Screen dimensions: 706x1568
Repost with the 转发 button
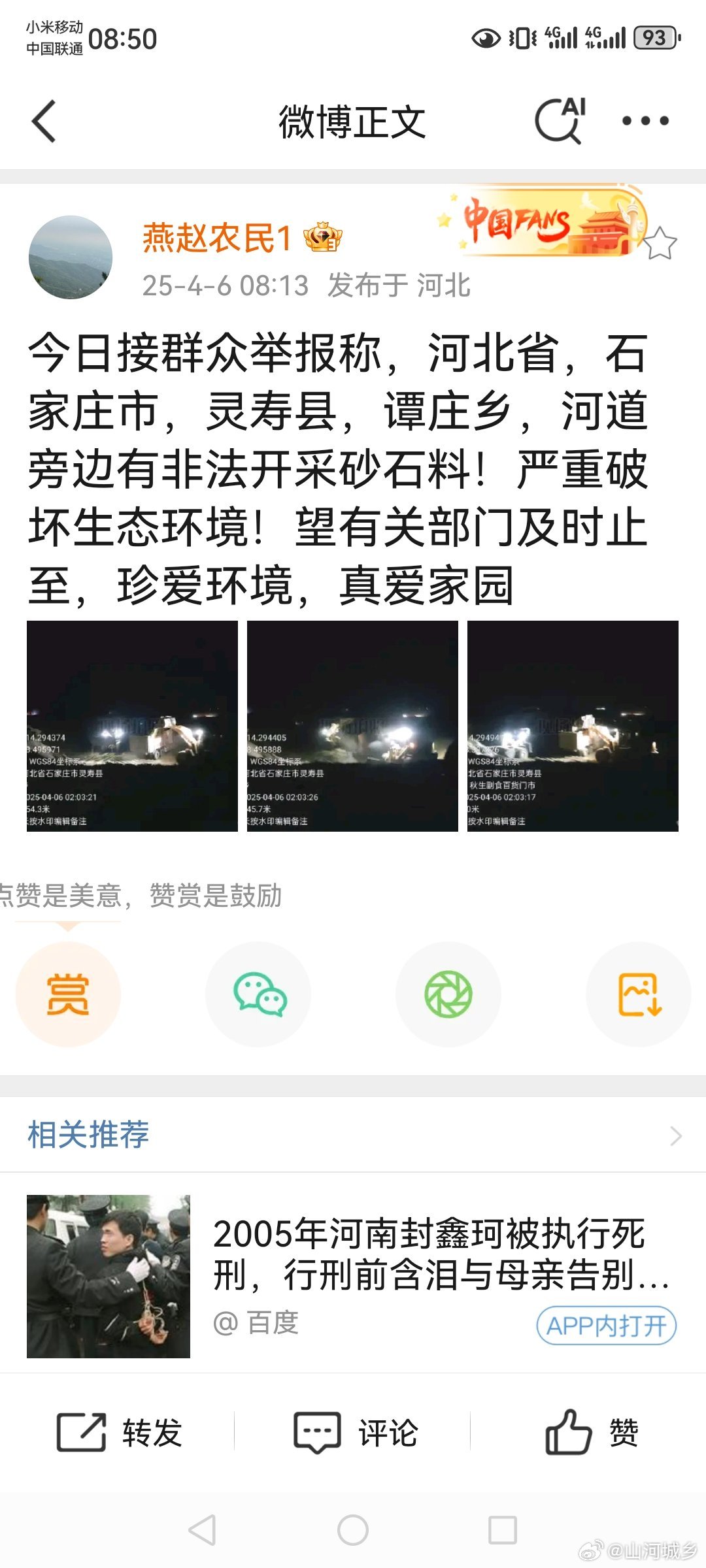tap(119, 1433)
